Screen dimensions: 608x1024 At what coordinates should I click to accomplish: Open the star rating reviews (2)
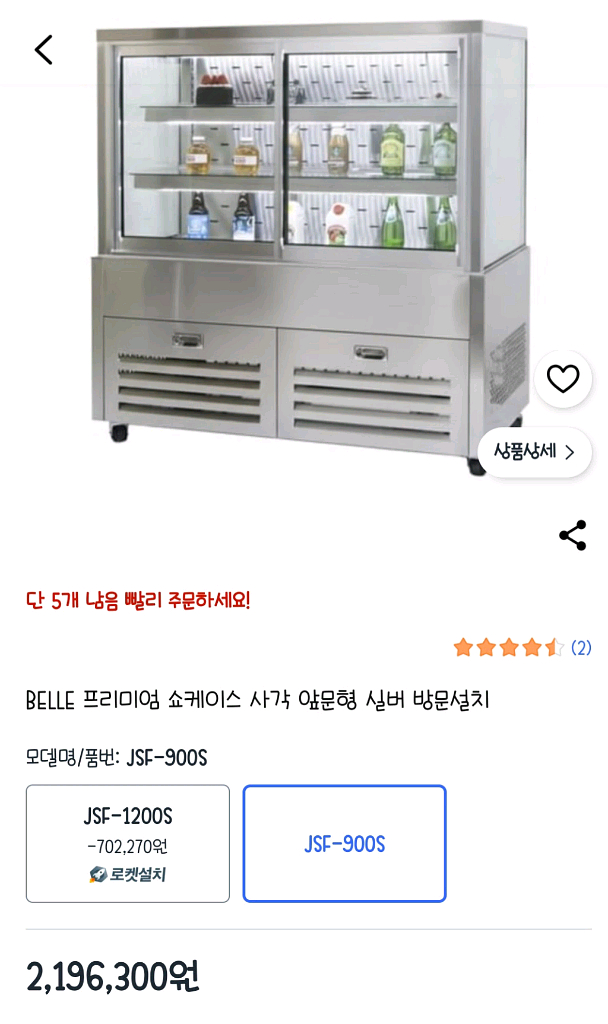tap(522, 648)
